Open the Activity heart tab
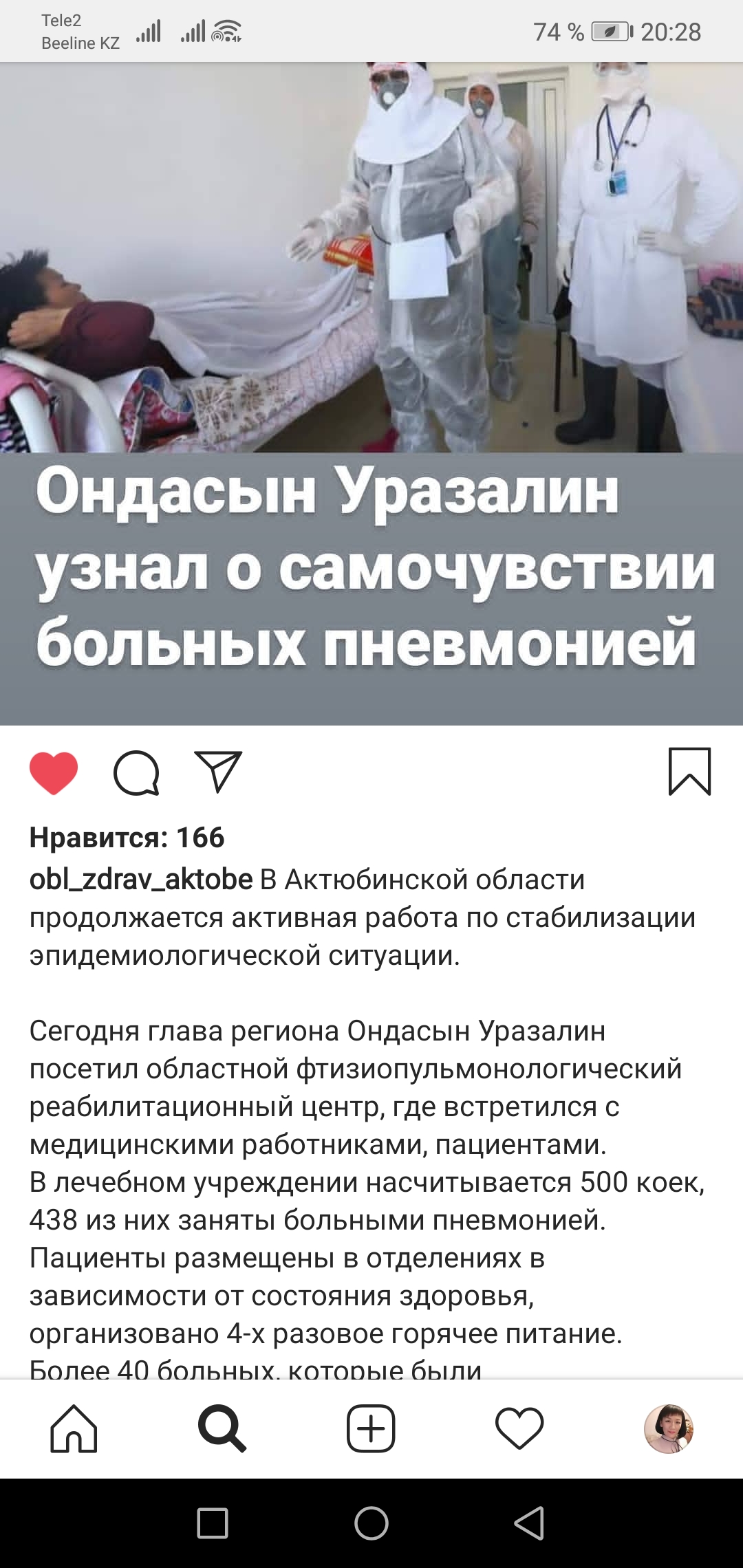Screen dimensions: 743x1568 (x=519, y=1428)
